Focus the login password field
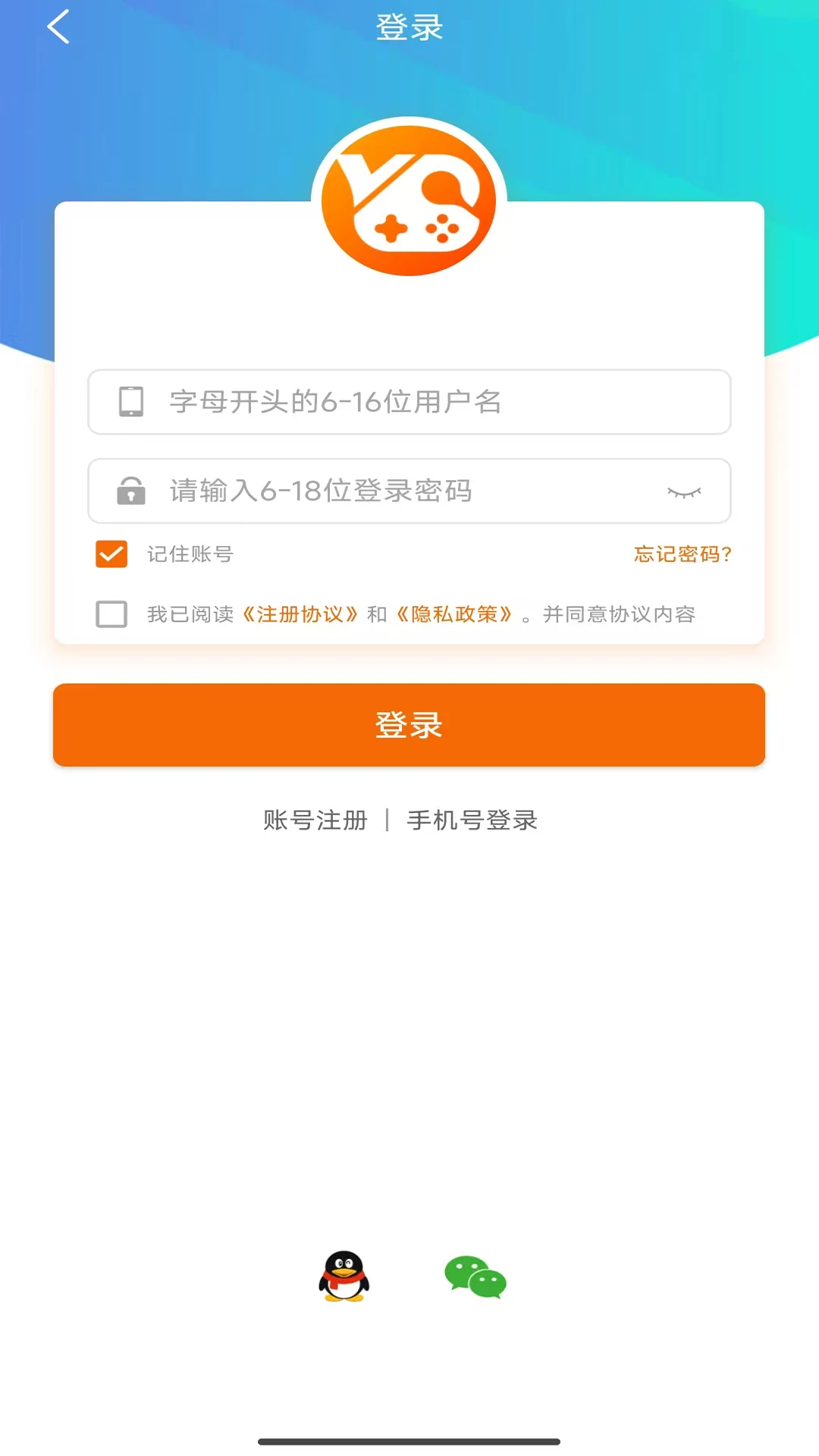Image resolution: width=819 pixels, height=1456 pixels. (x=394, y=491)
